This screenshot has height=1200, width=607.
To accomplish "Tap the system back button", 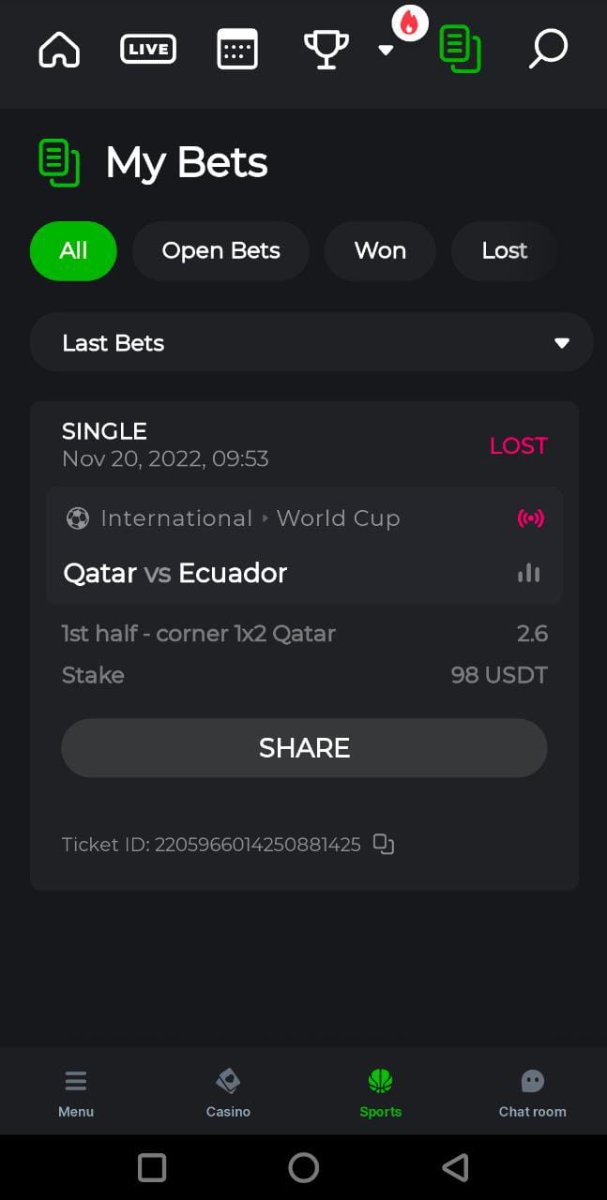I will click(x=455, y=1167).
